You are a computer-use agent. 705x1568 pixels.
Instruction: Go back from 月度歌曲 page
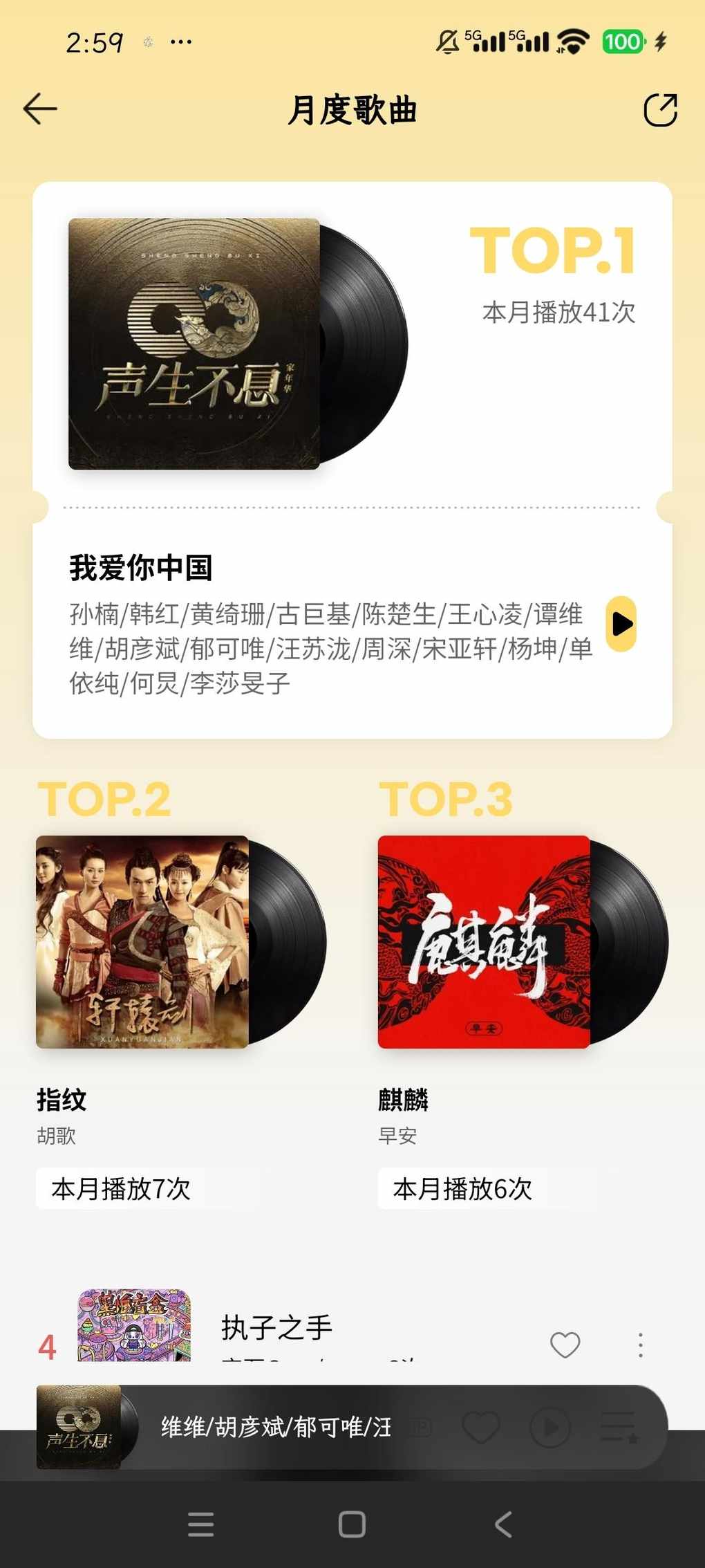(x=40, y=109)
